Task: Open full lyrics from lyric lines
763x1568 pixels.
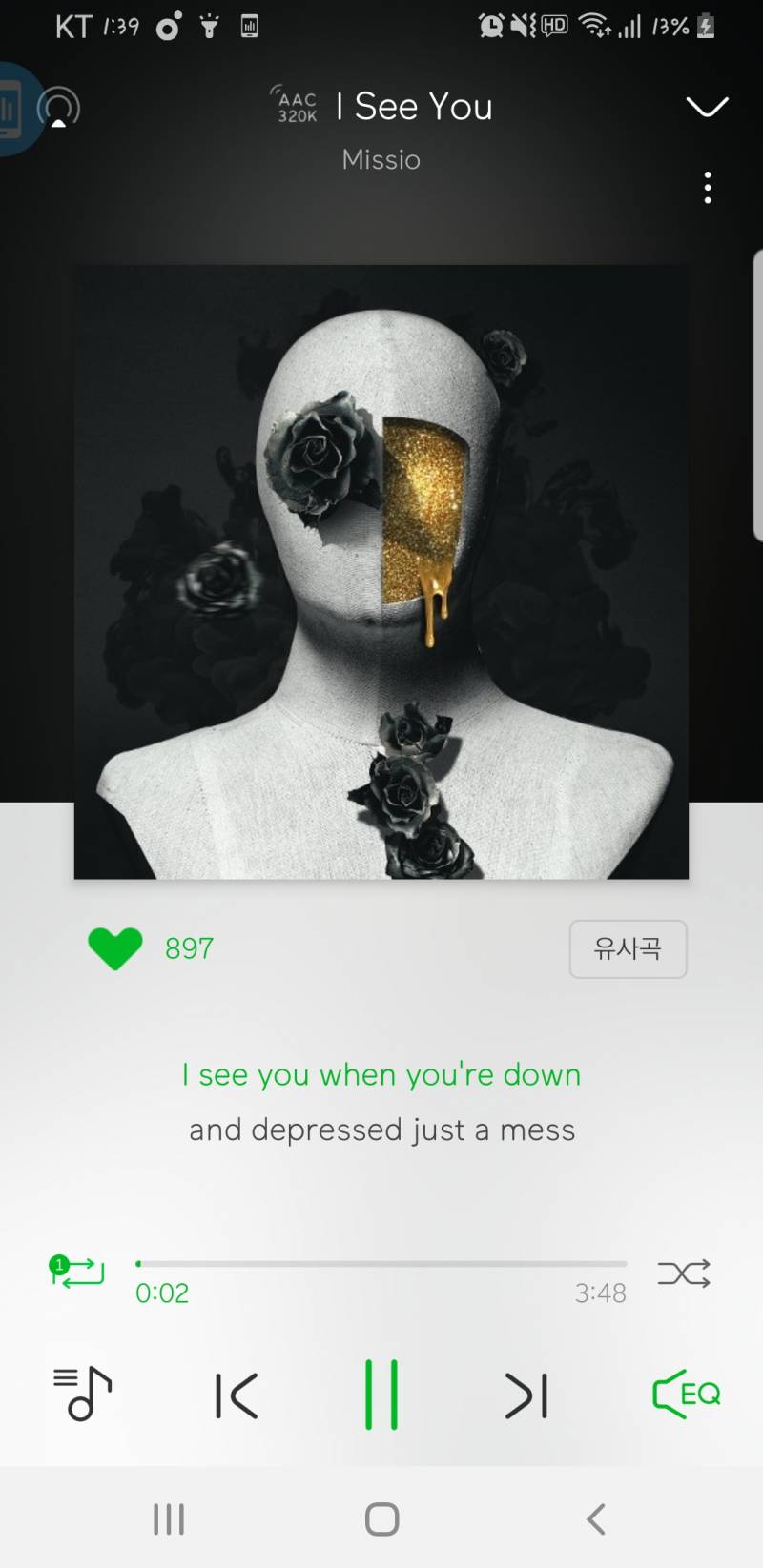Action: tap(381, 1102)
